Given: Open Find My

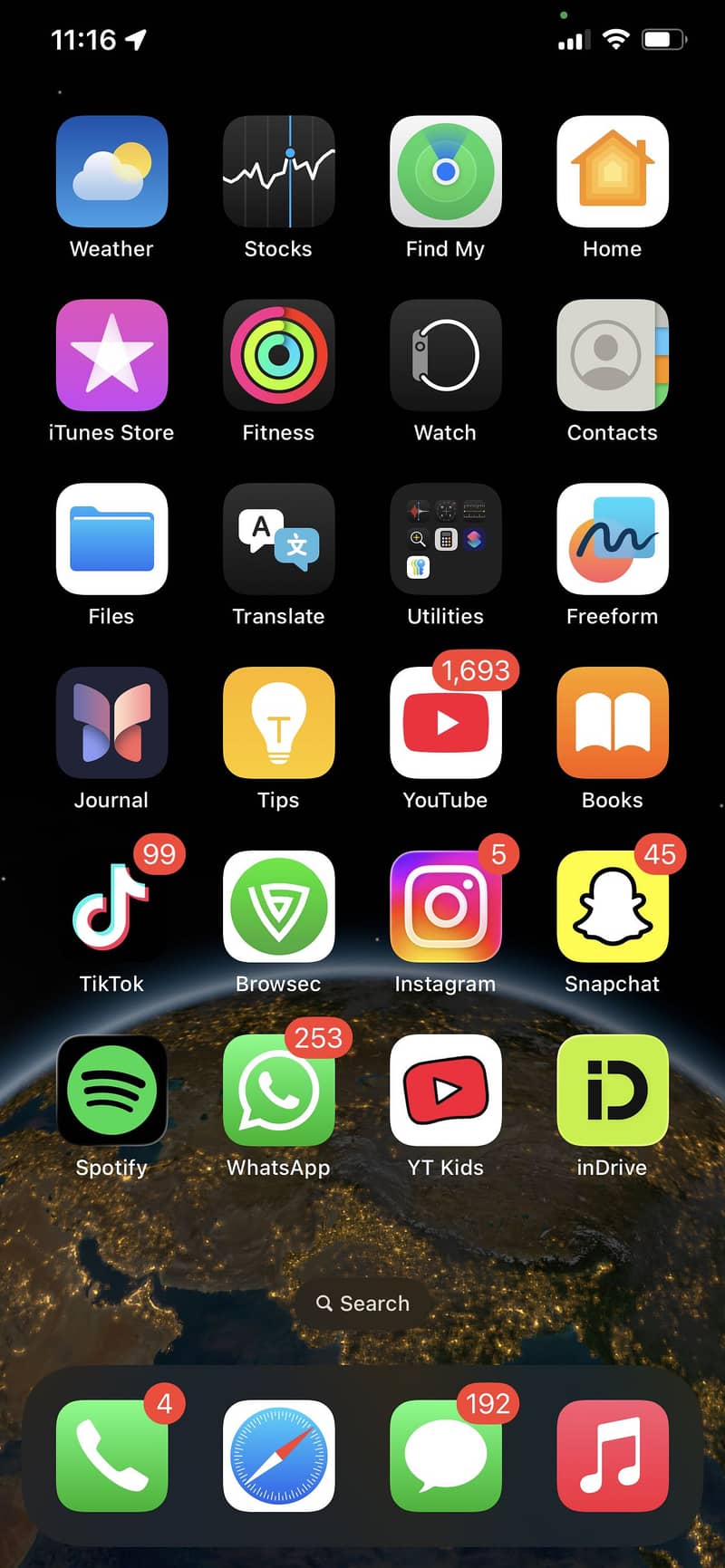Looking at the screenshot, I should tap(445, 171).
